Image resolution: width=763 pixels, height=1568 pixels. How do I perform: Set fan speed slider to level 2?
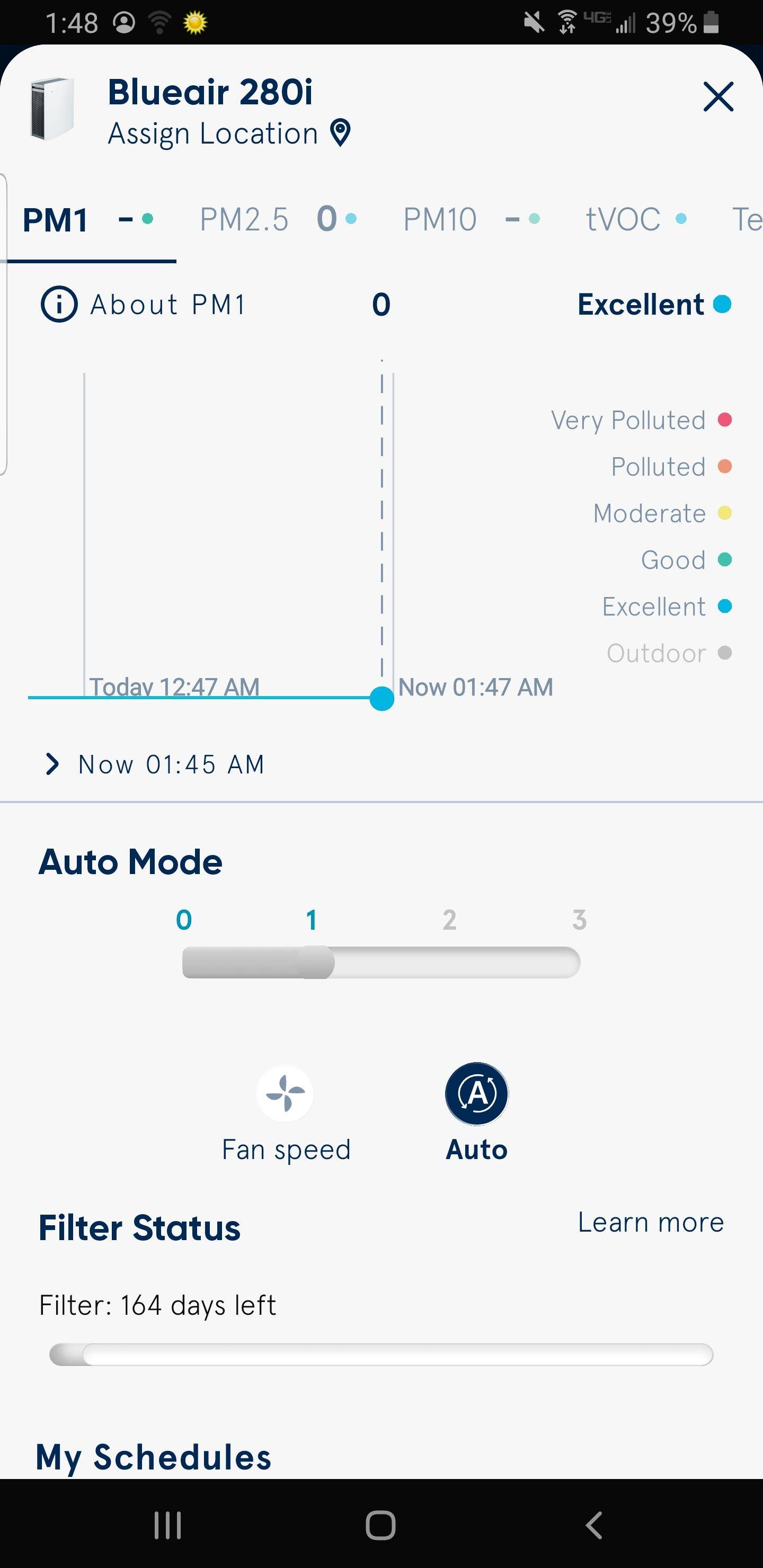point(449,963)
